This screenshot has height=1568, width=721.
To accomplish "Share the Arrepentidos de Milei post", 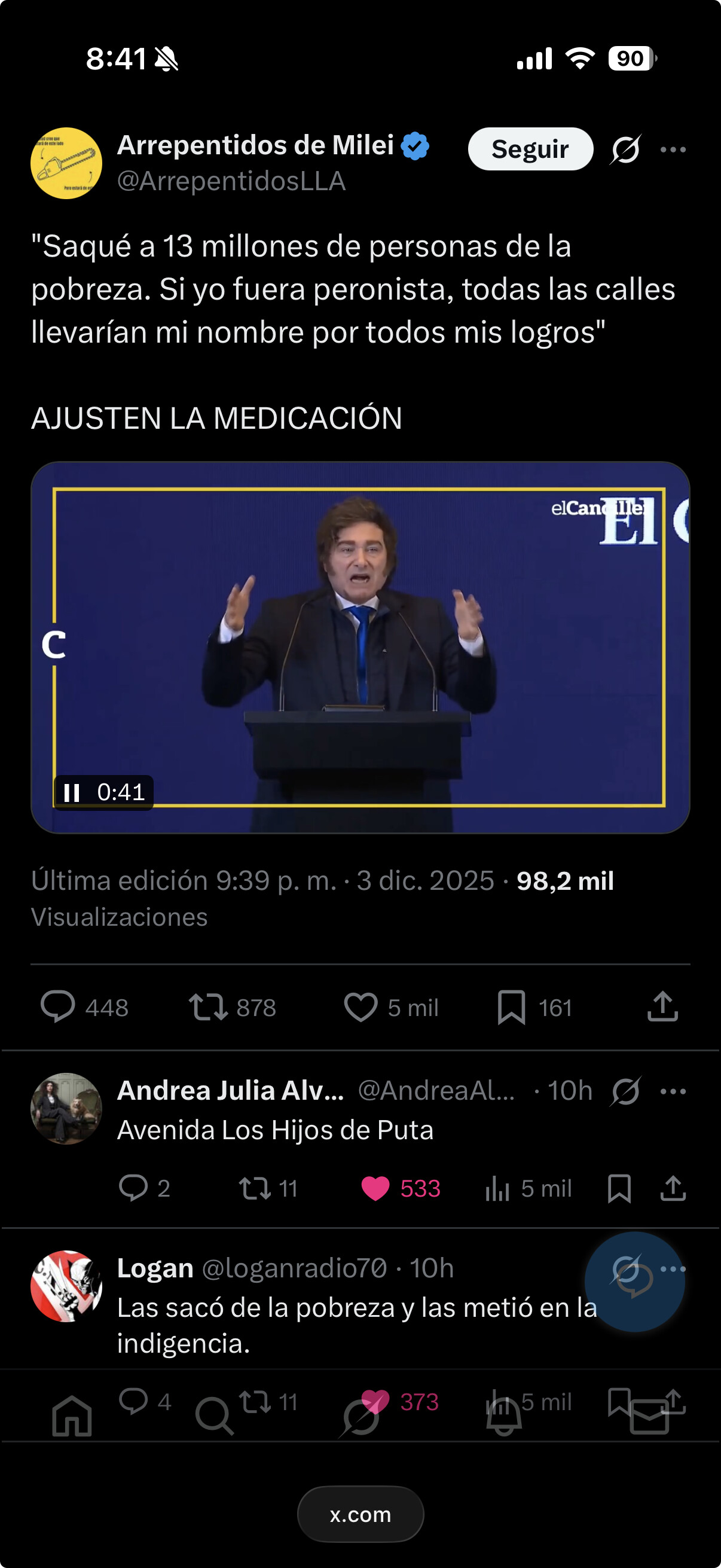I will [662, 1007].
